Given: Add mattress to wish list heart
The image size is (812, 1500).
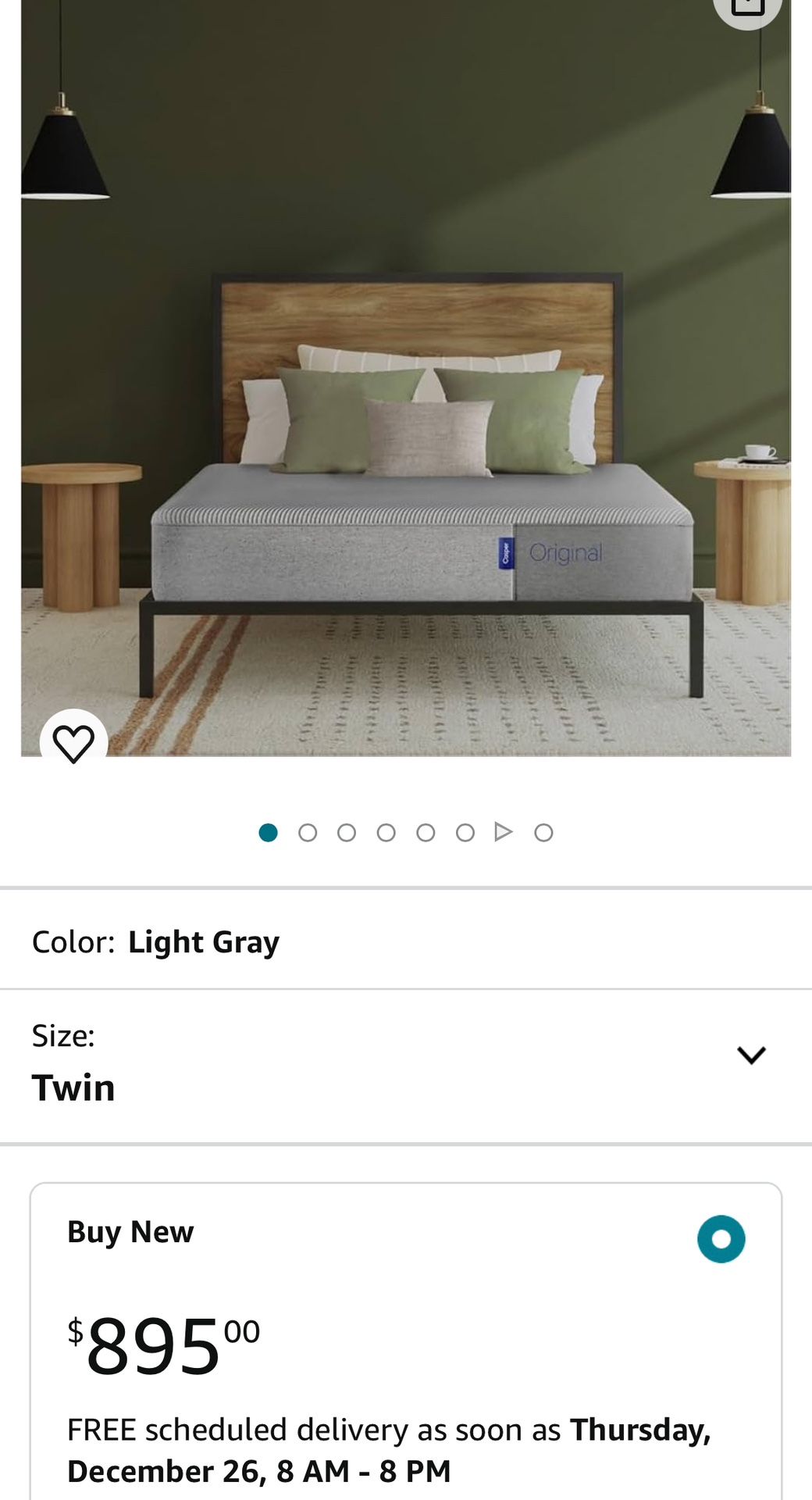Looking at the screenshot, I should click(x=73, y=742).
